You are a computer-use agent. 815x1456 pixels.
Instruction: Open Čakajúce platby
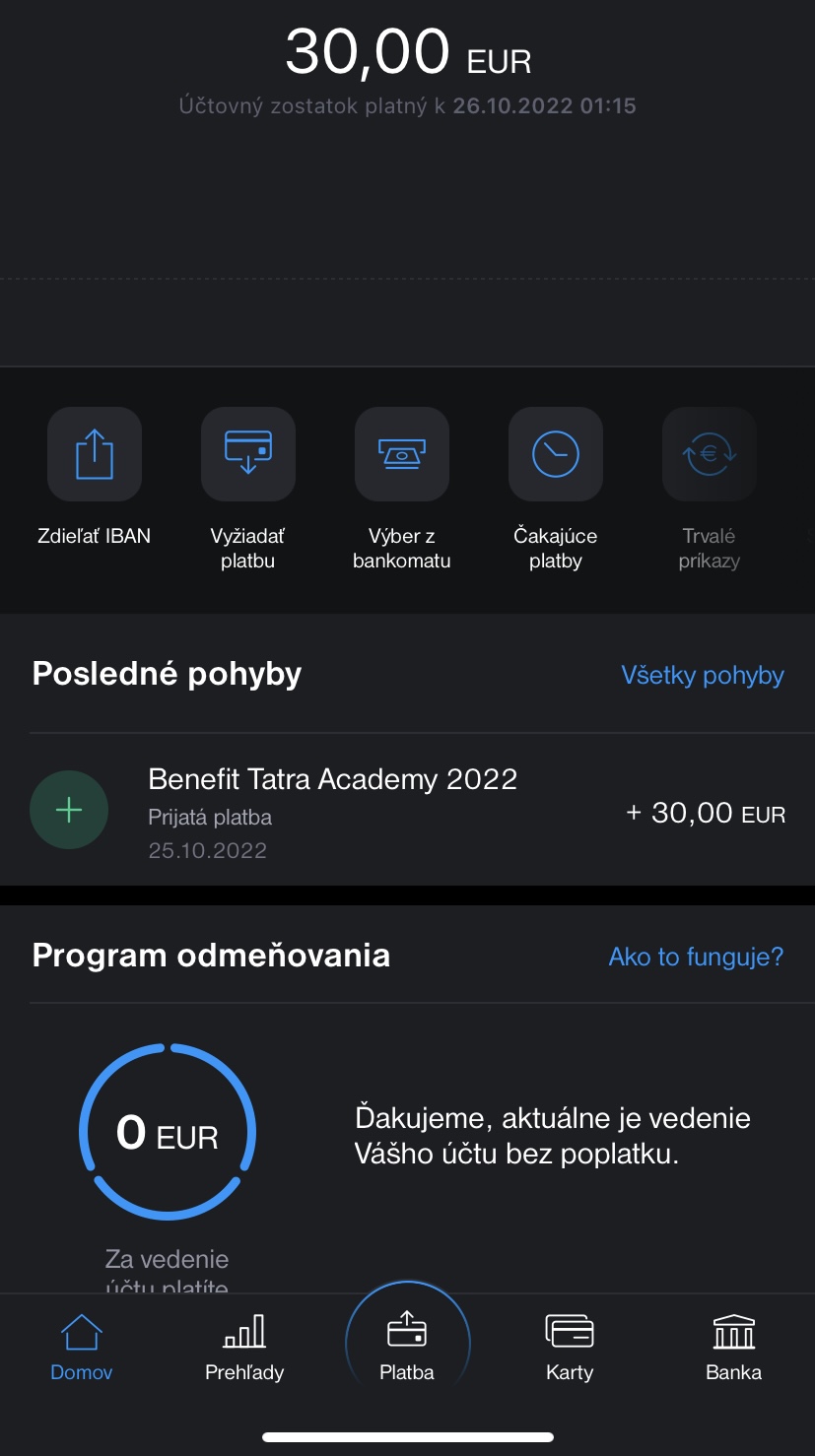[556, 454]
